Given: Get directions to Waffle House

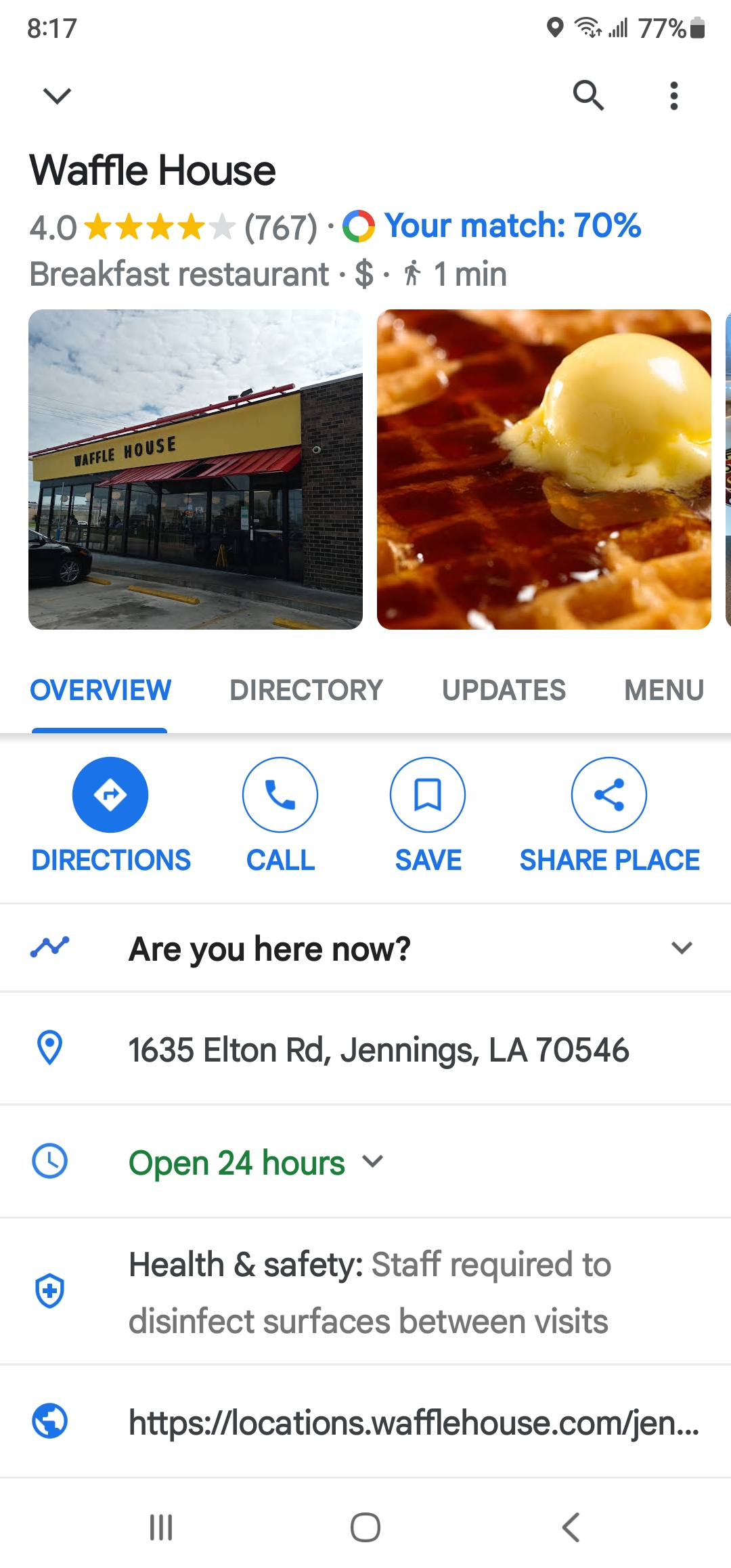Looking at the screenshot, I should pyautogui.click(x=110, y=795).
